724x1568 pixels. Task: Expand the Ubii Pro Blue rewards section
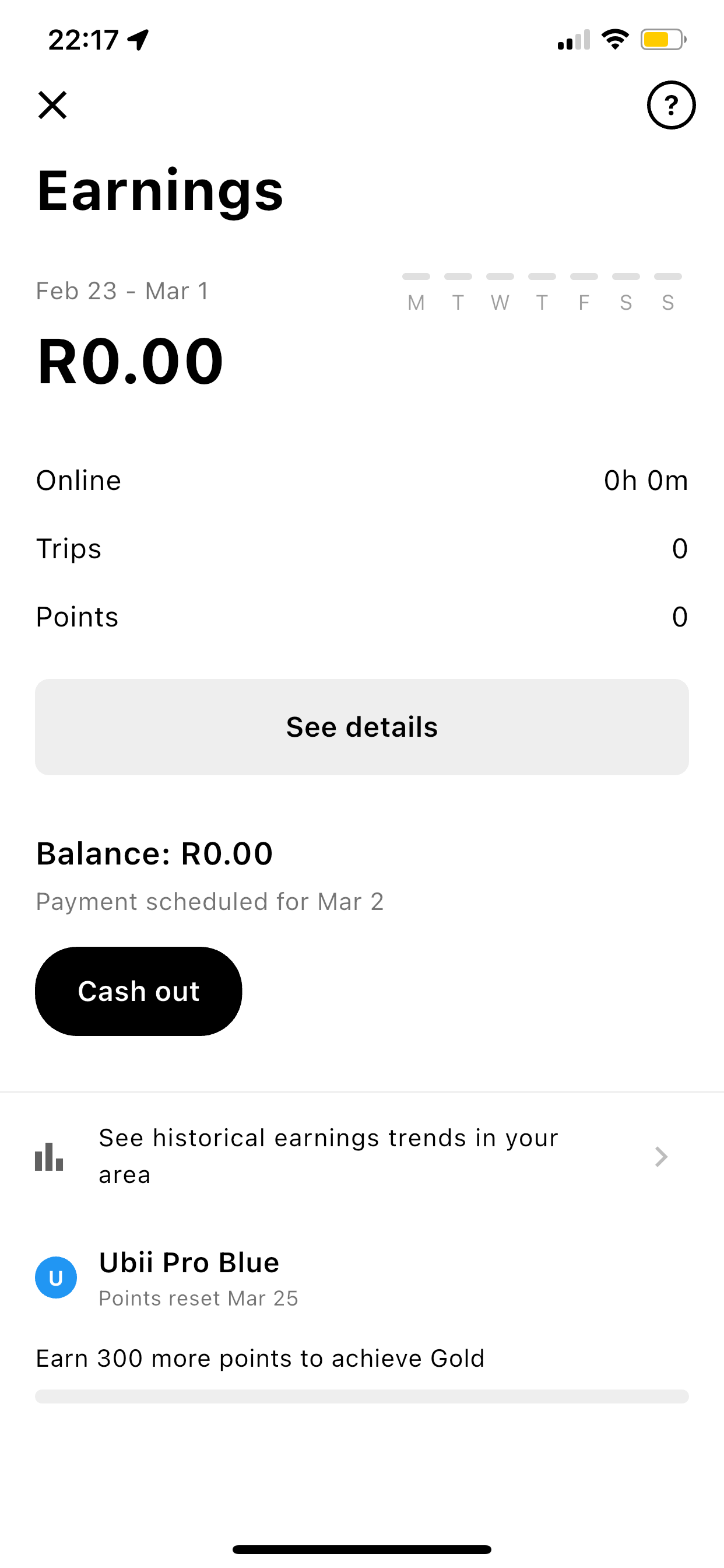189,1262
